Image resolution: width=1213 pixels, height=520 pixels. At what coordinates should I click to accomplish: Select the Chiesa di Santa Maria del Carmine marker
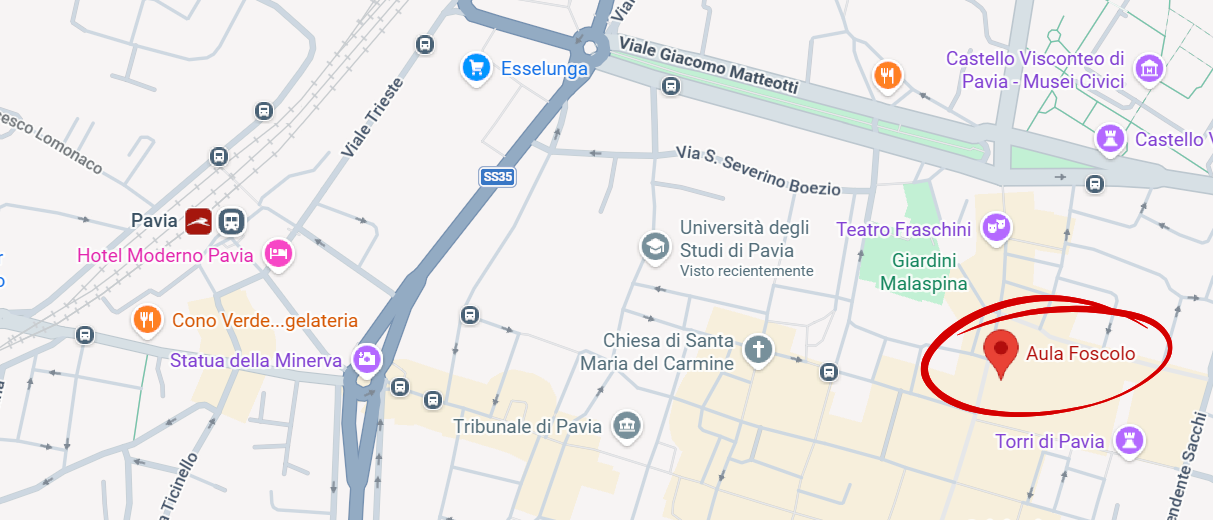coord(759,349)
